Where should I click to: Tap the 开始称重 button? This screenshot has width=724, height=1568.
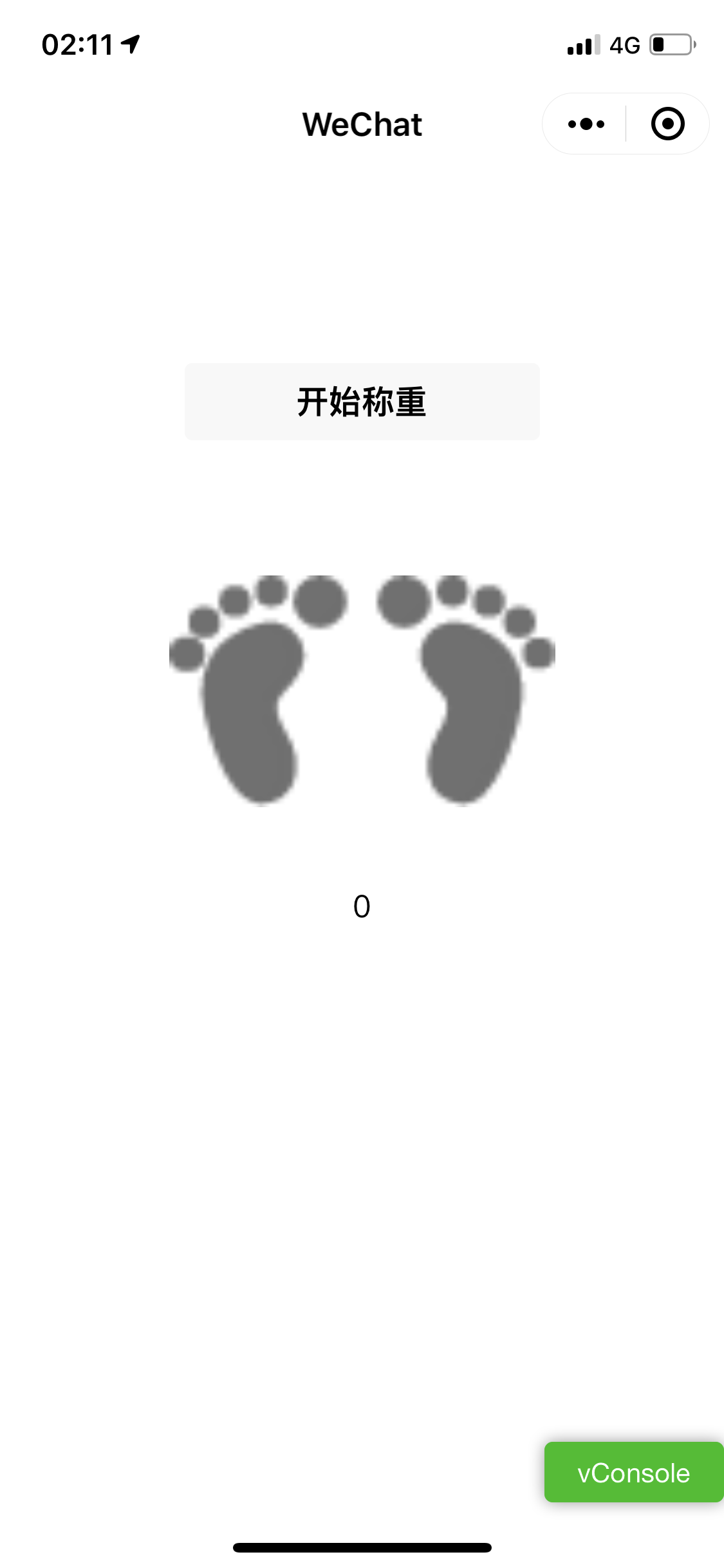pos(362,402)
